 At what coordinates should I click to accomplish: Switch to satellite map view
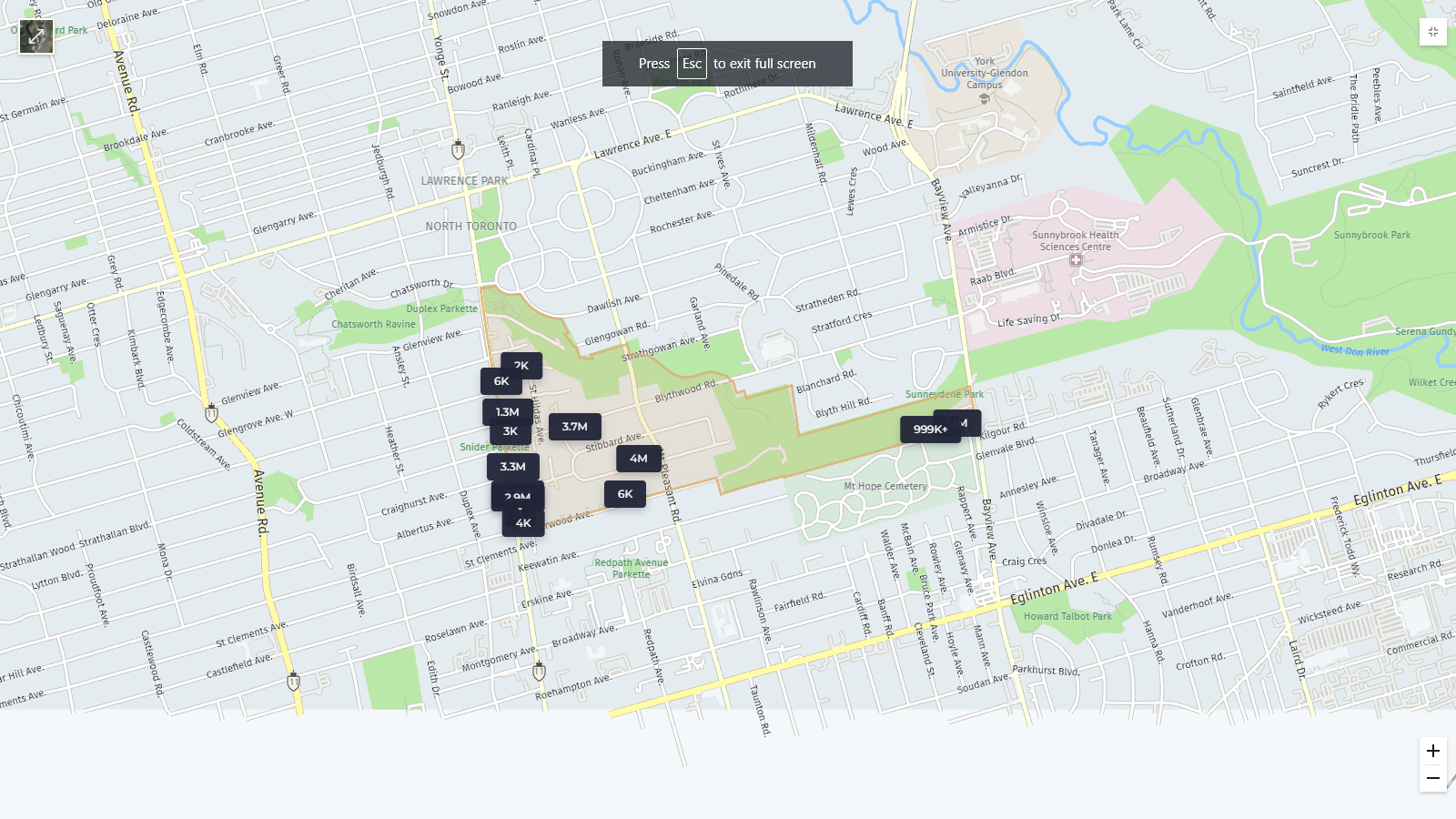(36, 36)
